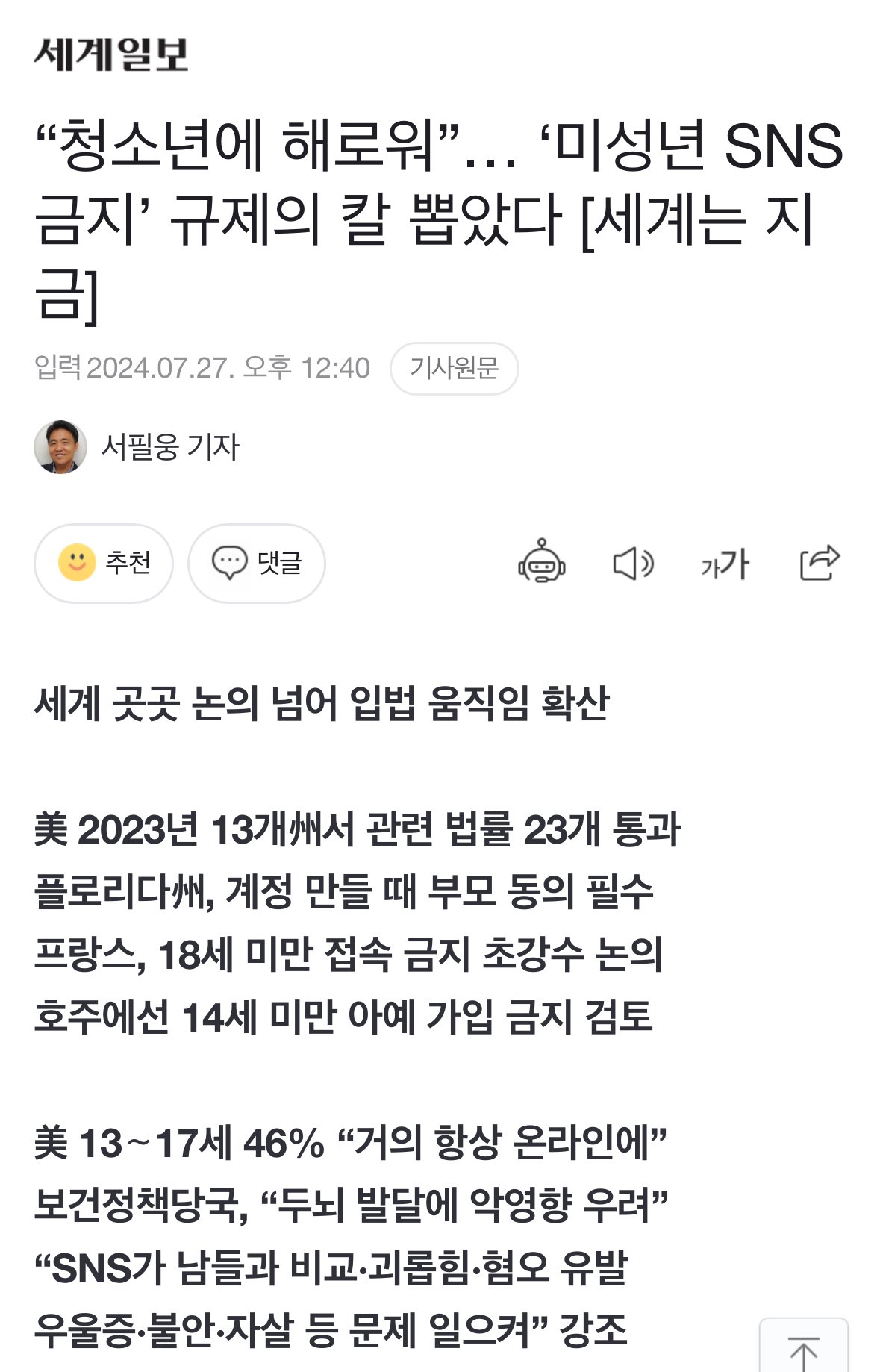Open the AI summary robot icon

(541, 562)
